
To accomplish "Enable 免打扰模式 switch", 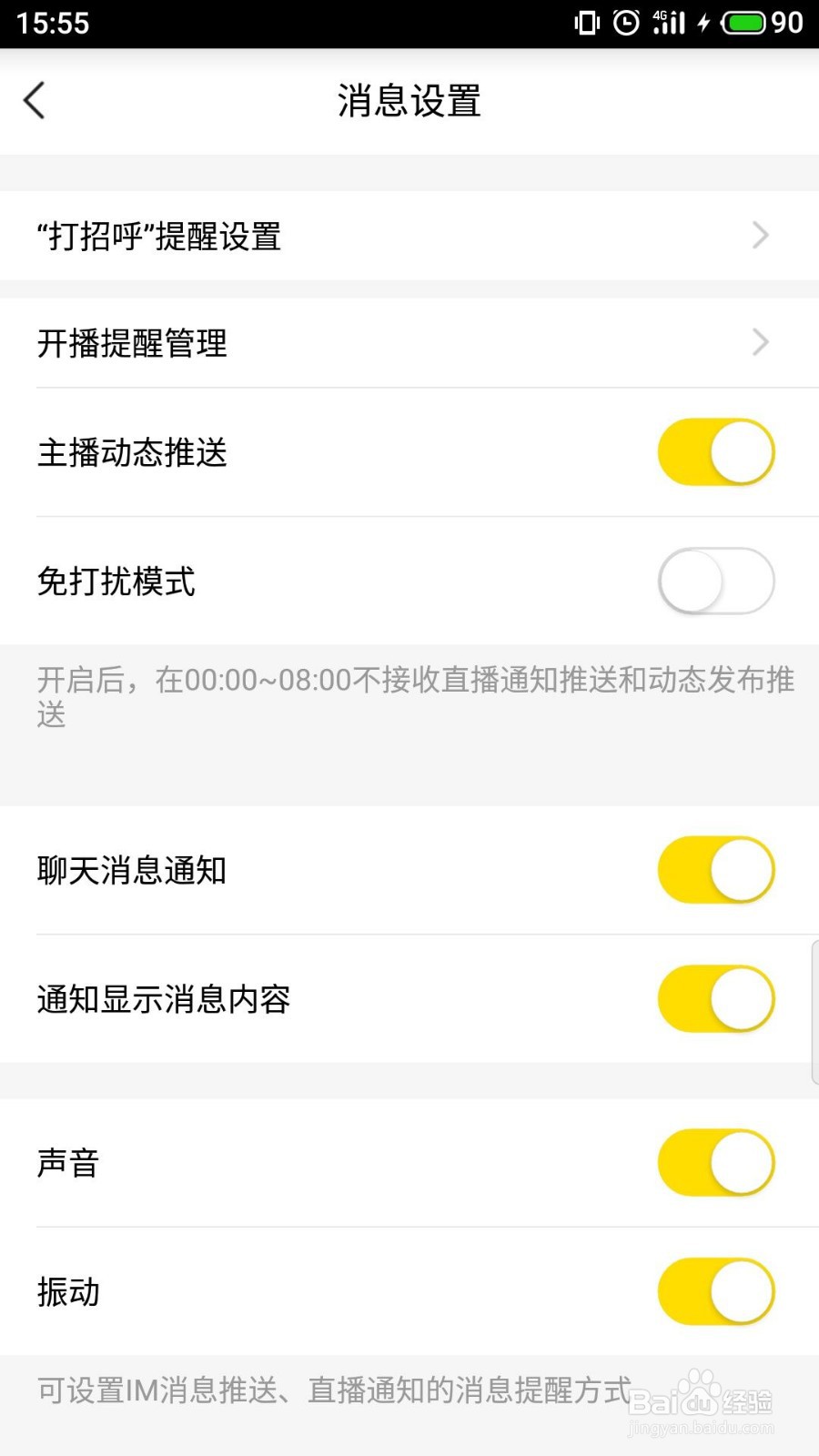I will [x=716, y=581].
